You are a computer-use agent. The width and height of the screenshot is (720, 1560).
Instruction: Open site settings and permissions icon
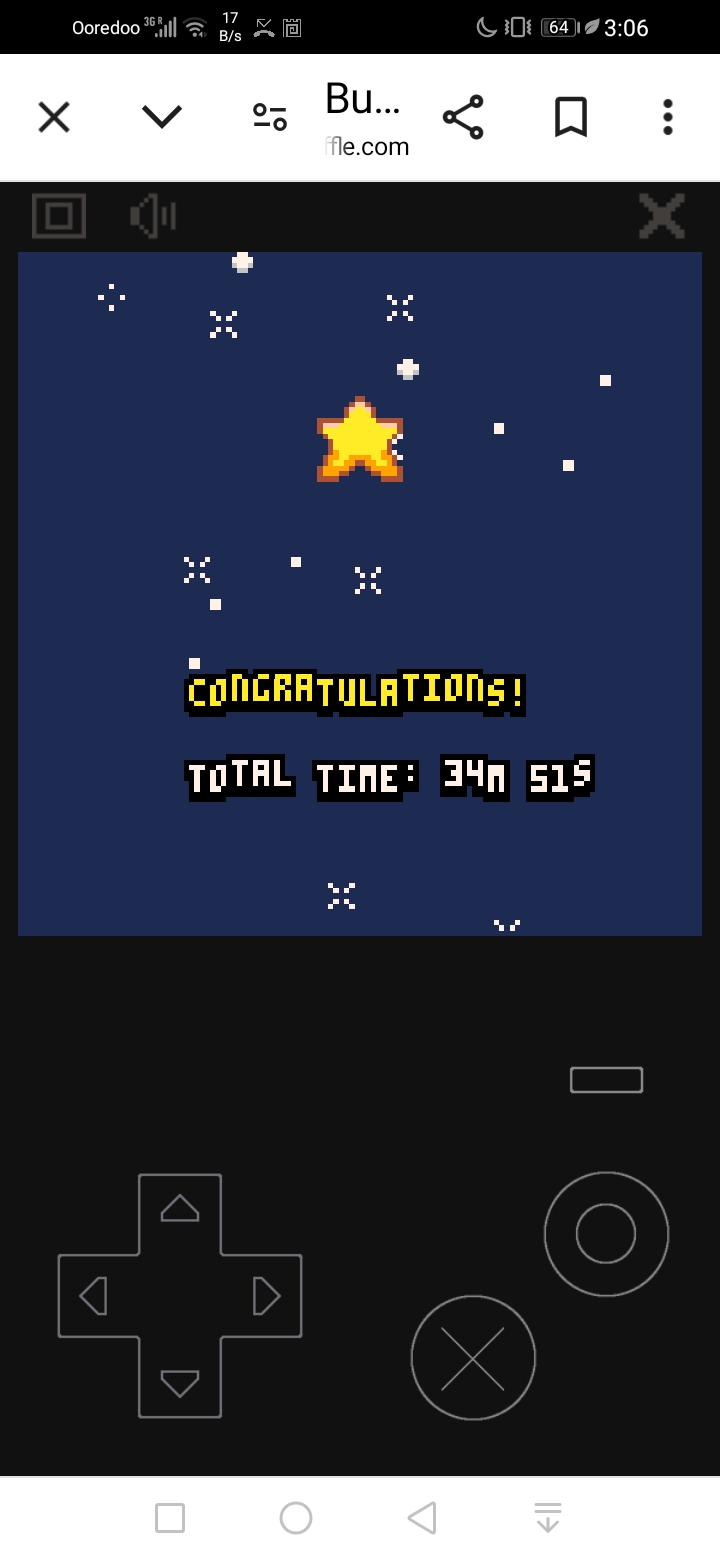click(x=270, y=118)
